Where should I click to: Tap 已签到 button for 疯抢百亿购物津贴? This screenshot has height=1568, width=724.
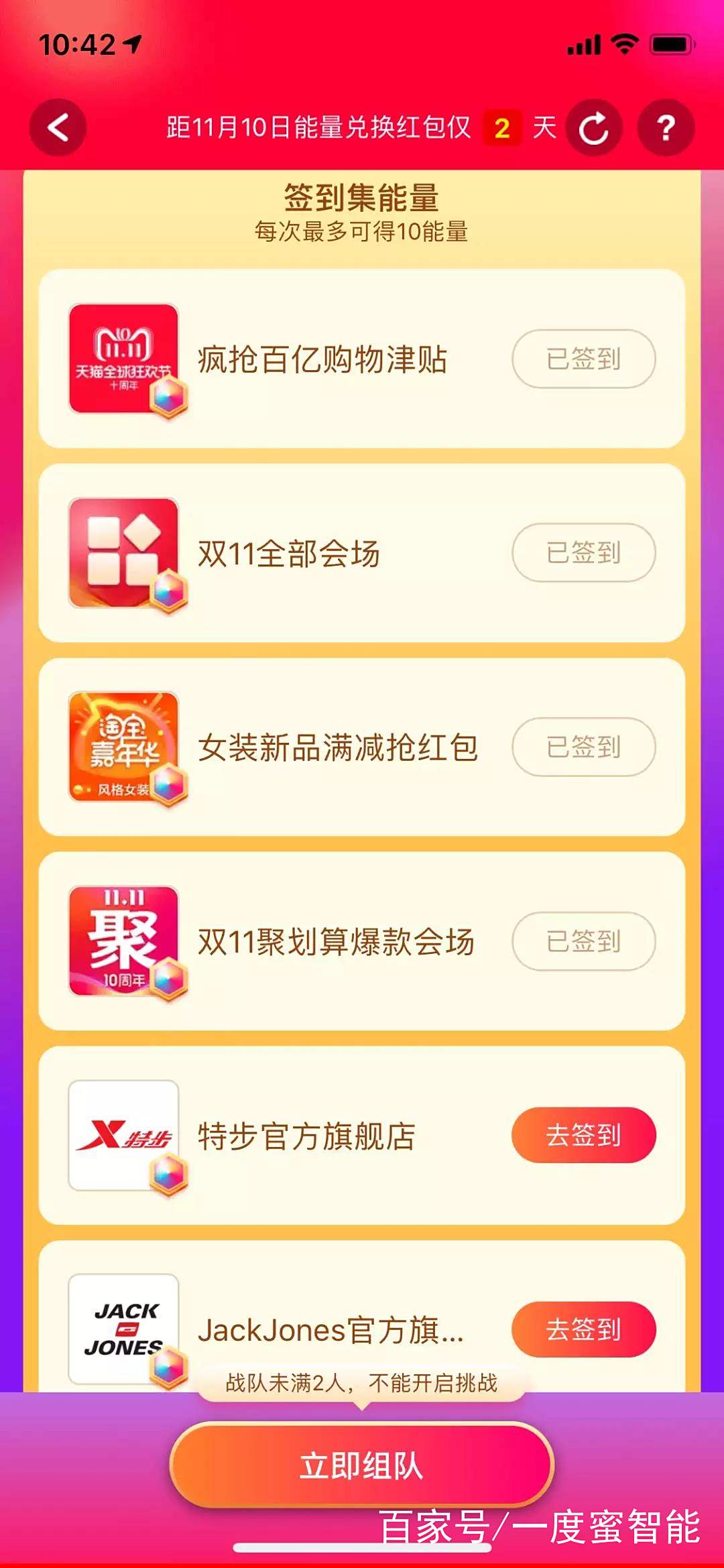point(583,359)
